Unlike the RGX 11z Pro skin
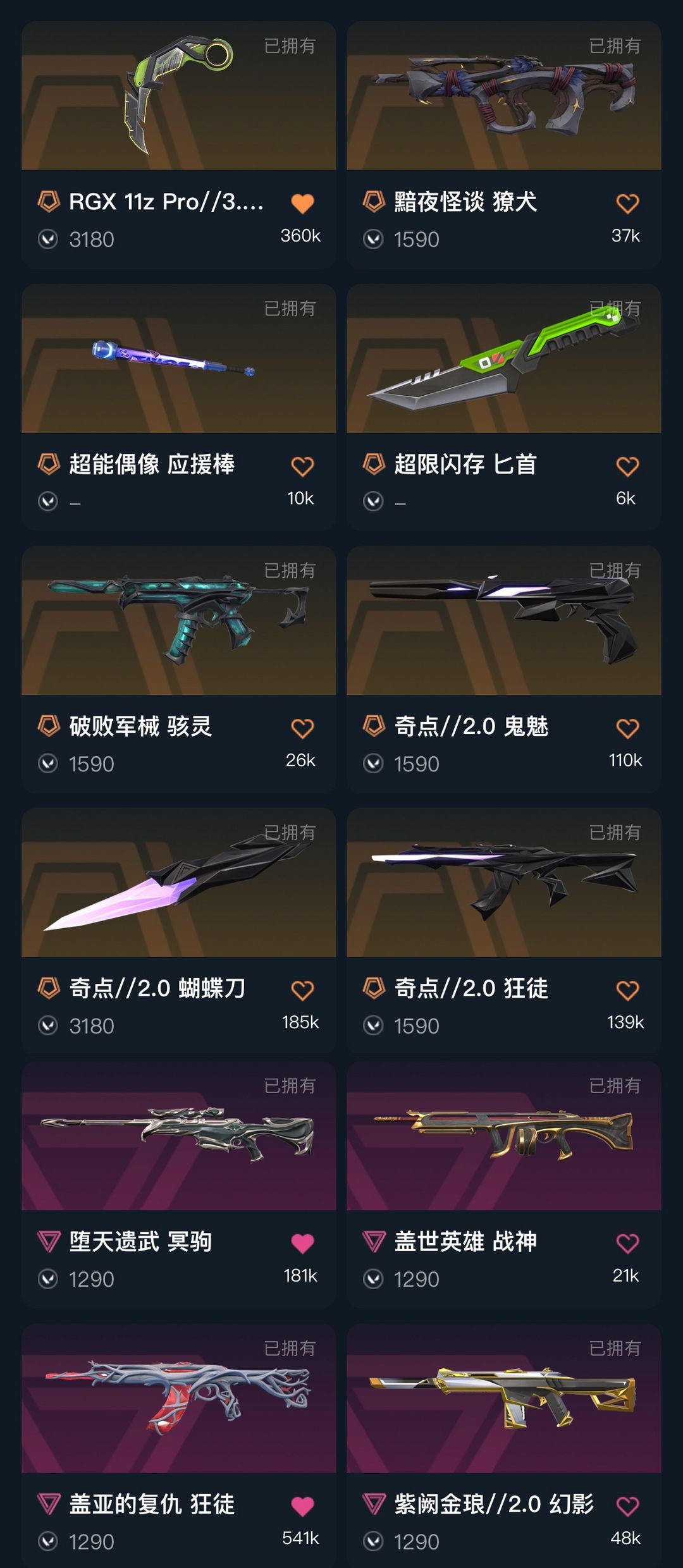This screenshot has height=1568, width=683. [x=302, y=204]
